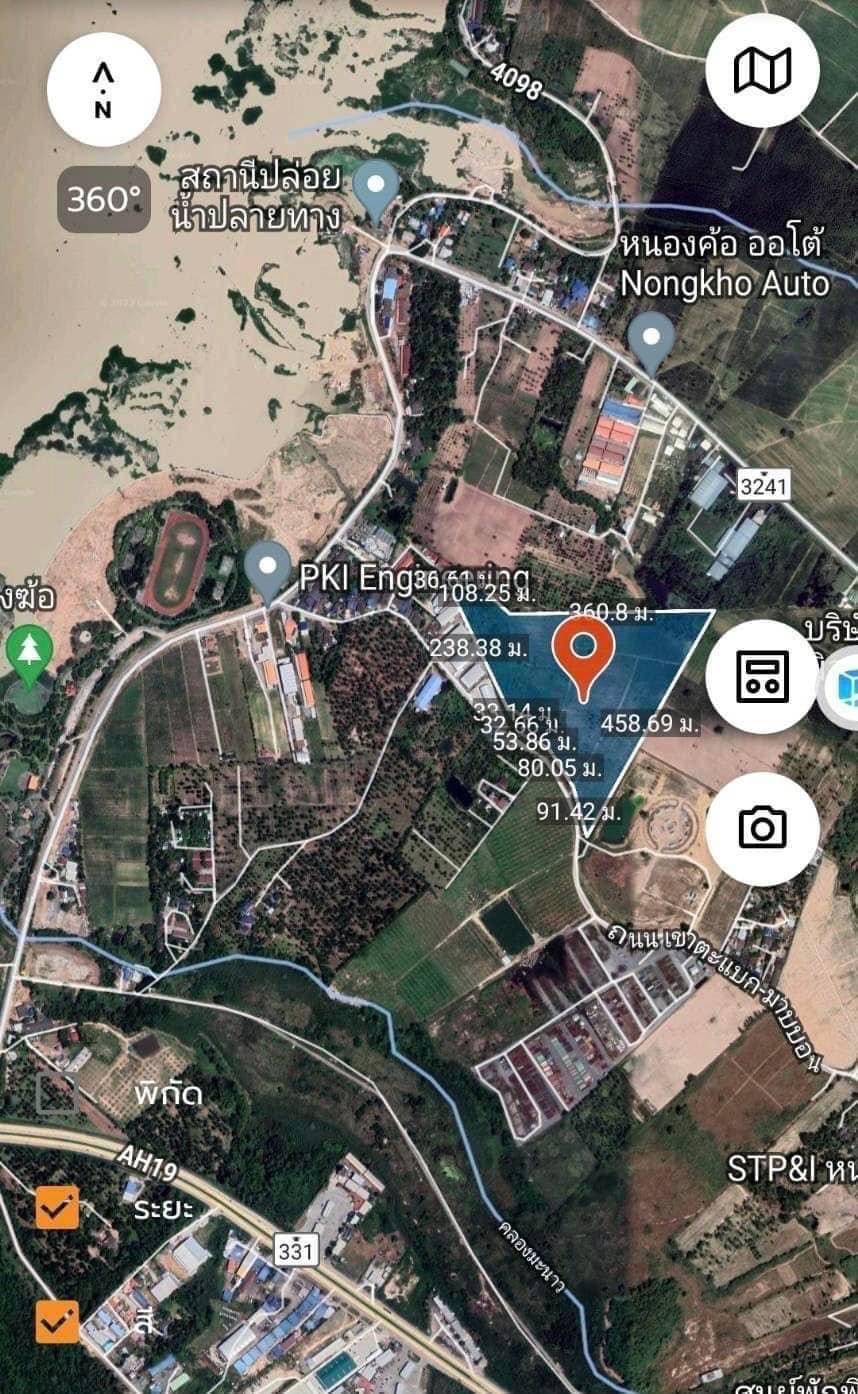The width and height of the screenshot is (858, 1394).
Task: Select the red pin on the land parcel
Action: coord(582,652)
